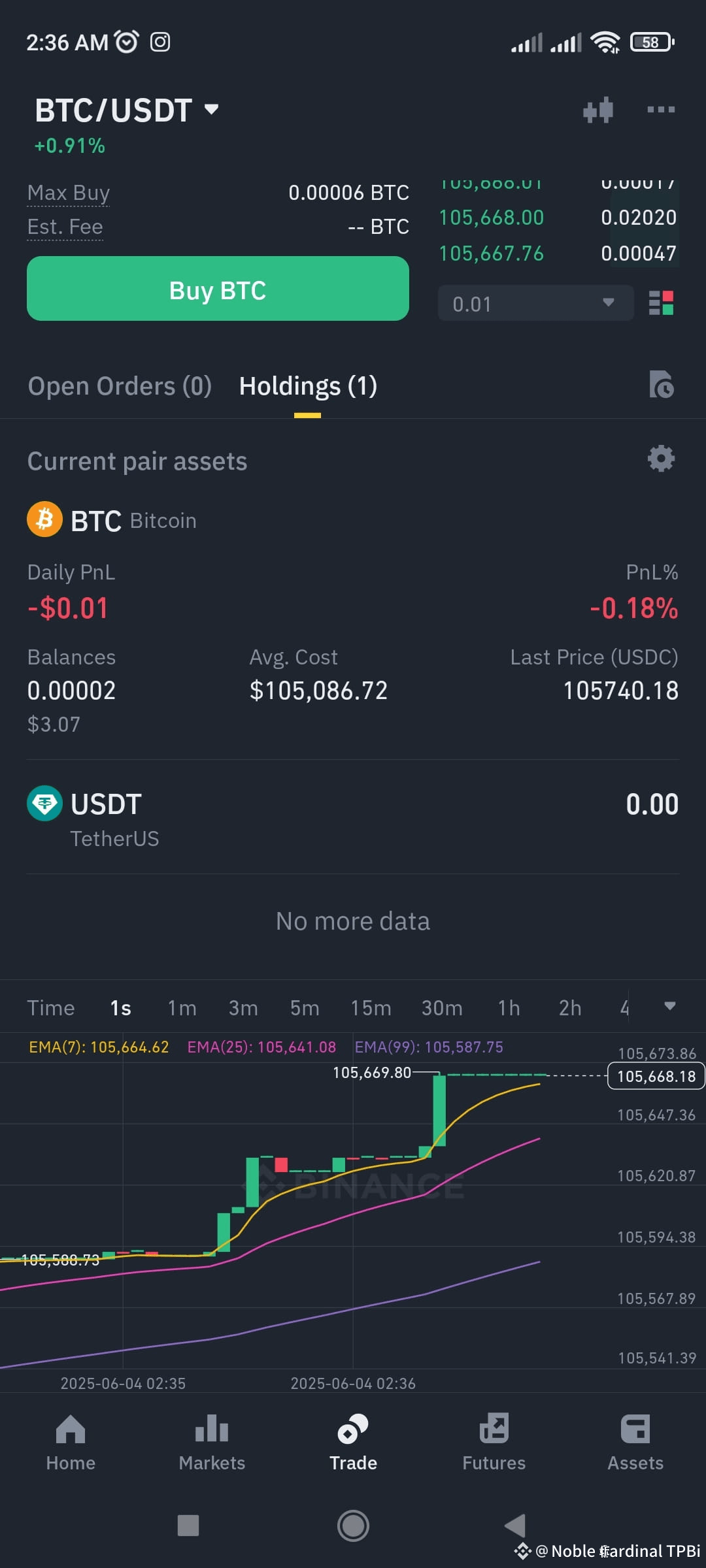Expand additional timeframes with the chevron
The image size is (706, 1568).
click(671, 1006)
